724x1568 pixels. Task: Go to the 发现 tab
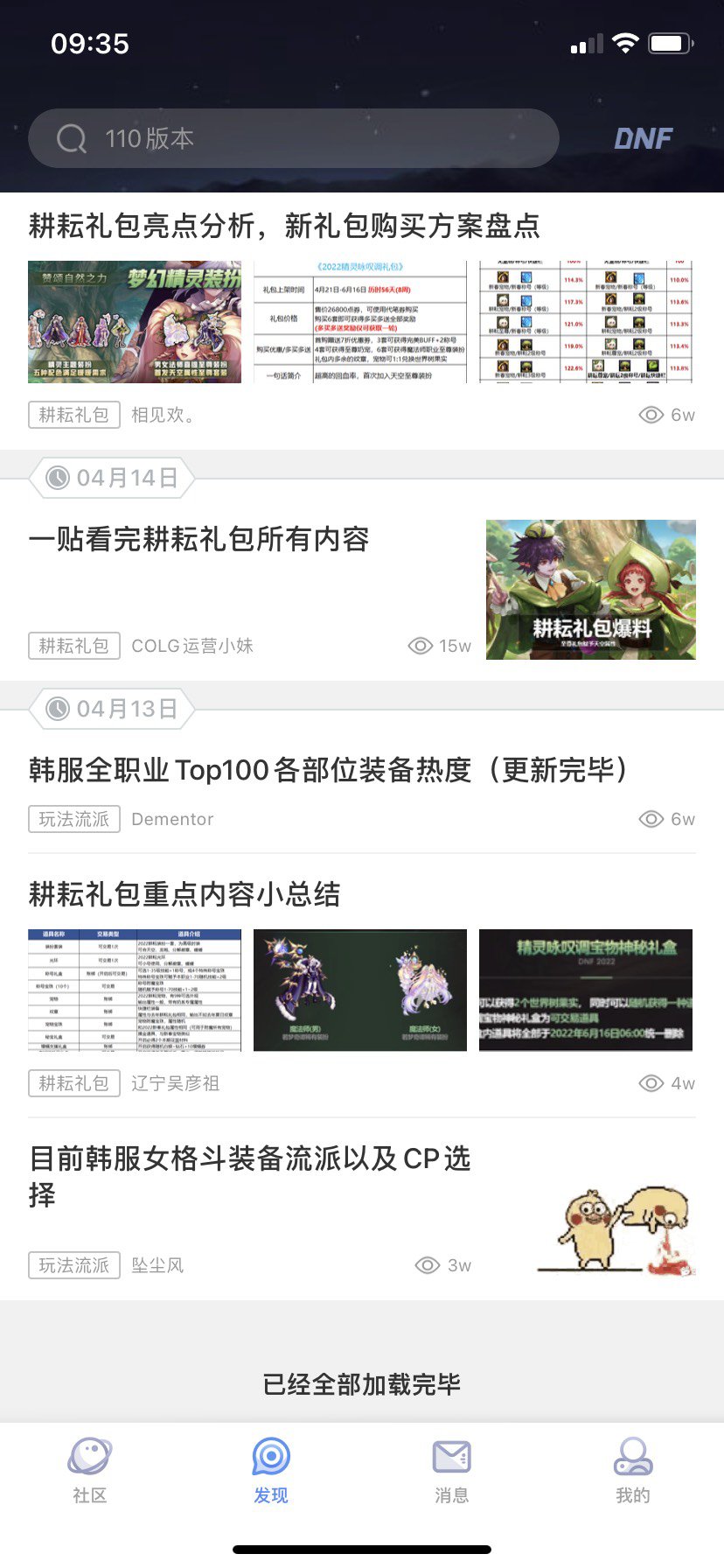point(271,1470)
